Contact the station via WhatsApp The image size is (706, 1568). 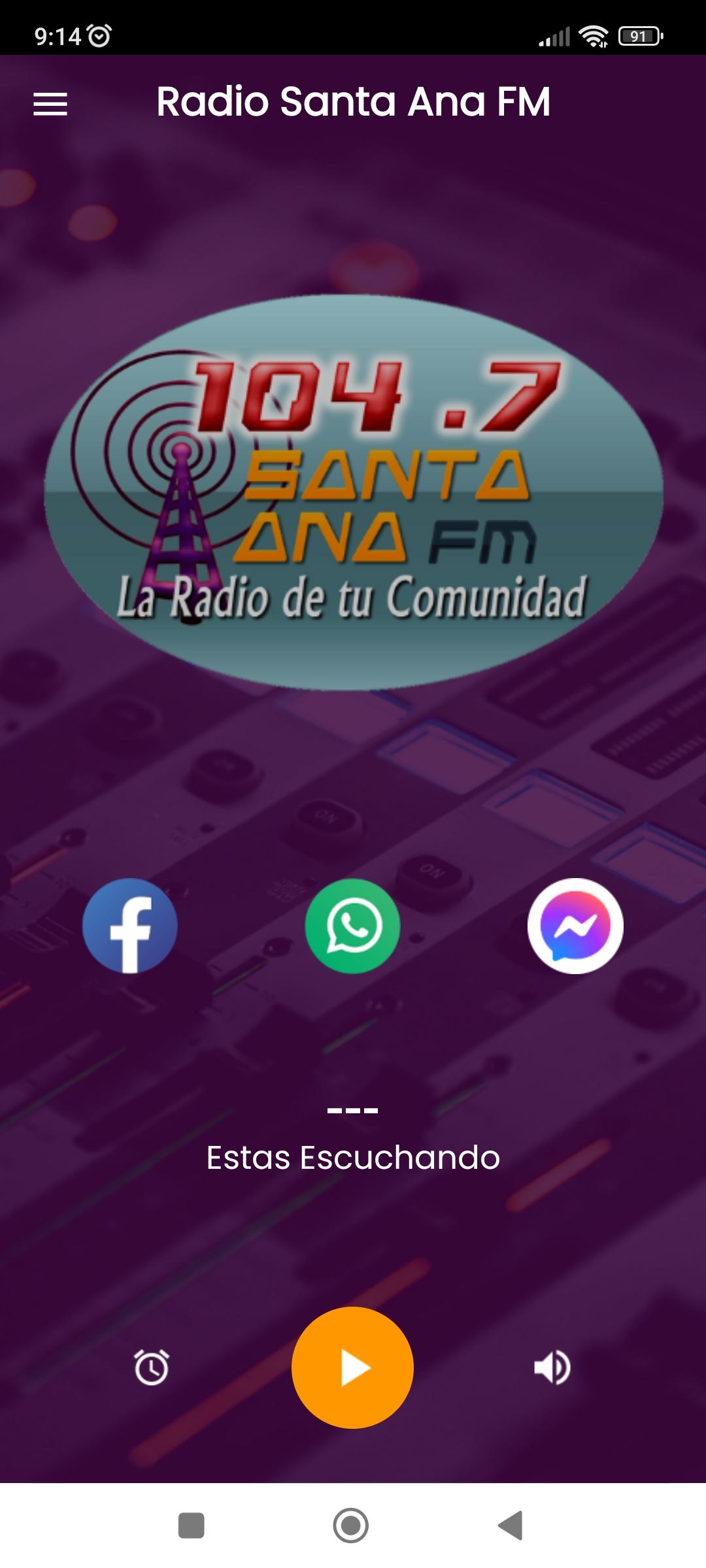pos(353,926)
